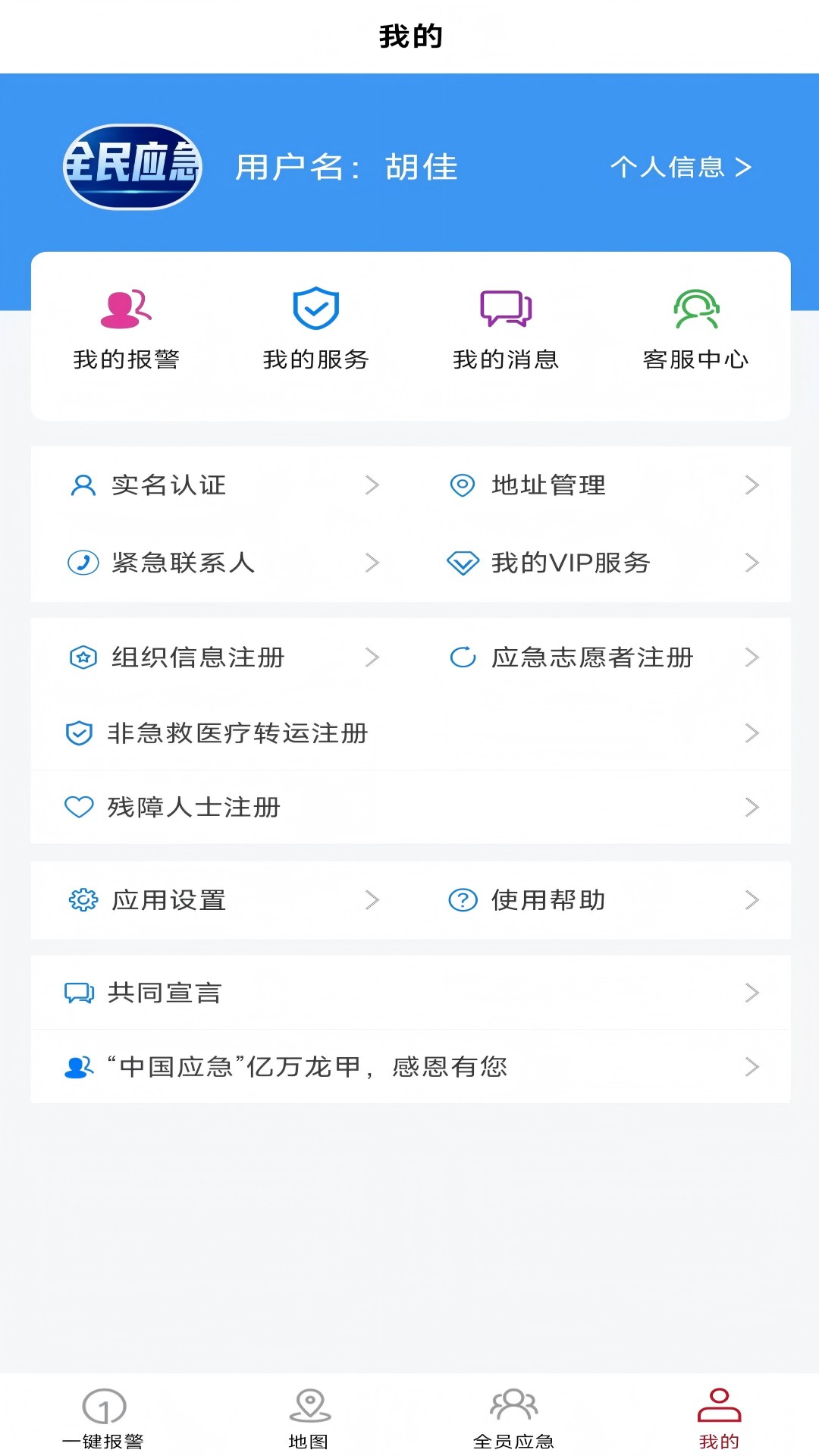Open 我的消息 message icon

coord(507,307)
